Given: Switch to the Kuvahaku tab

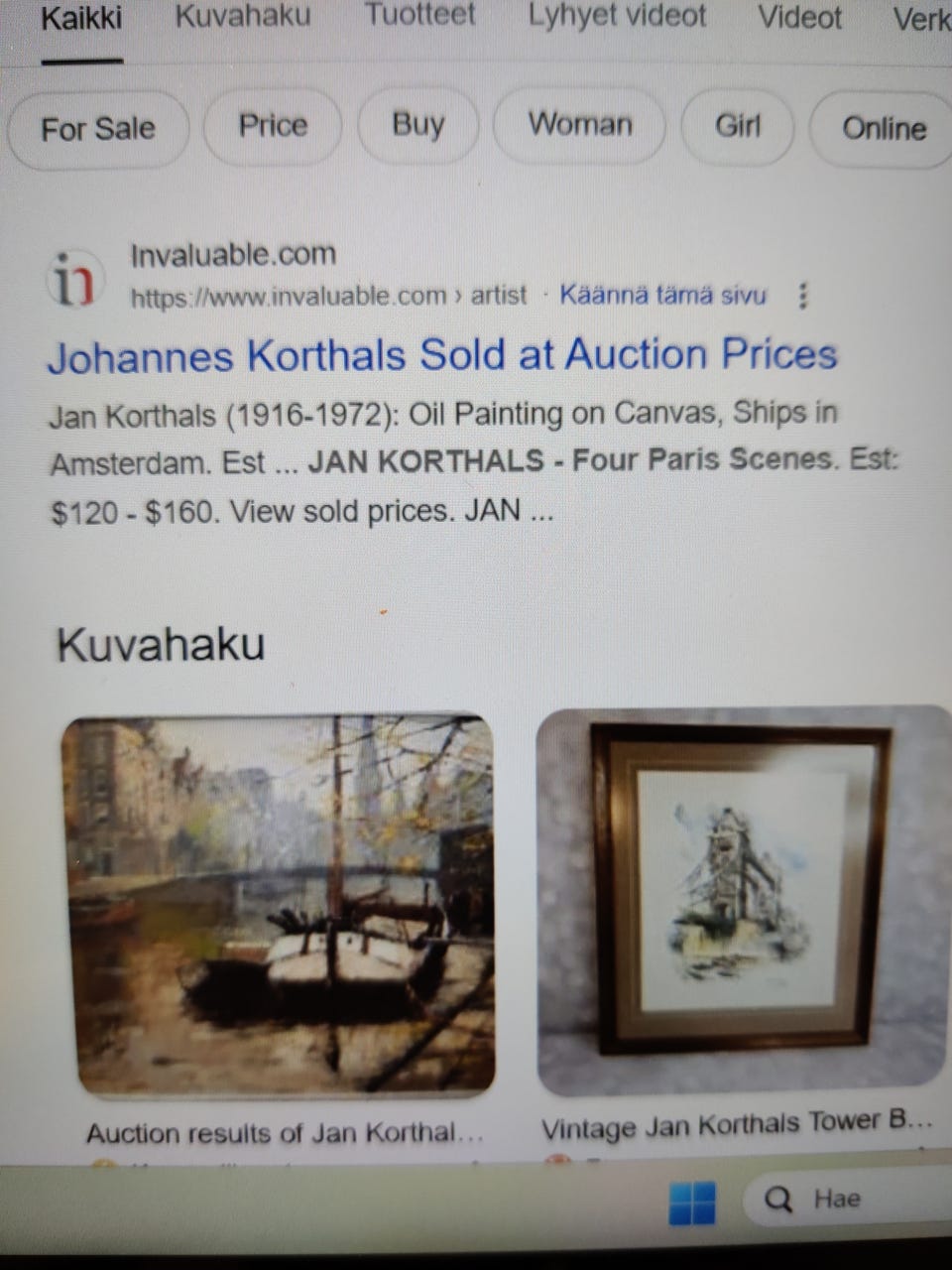Looking at the screenshot, I should [240, 16].
